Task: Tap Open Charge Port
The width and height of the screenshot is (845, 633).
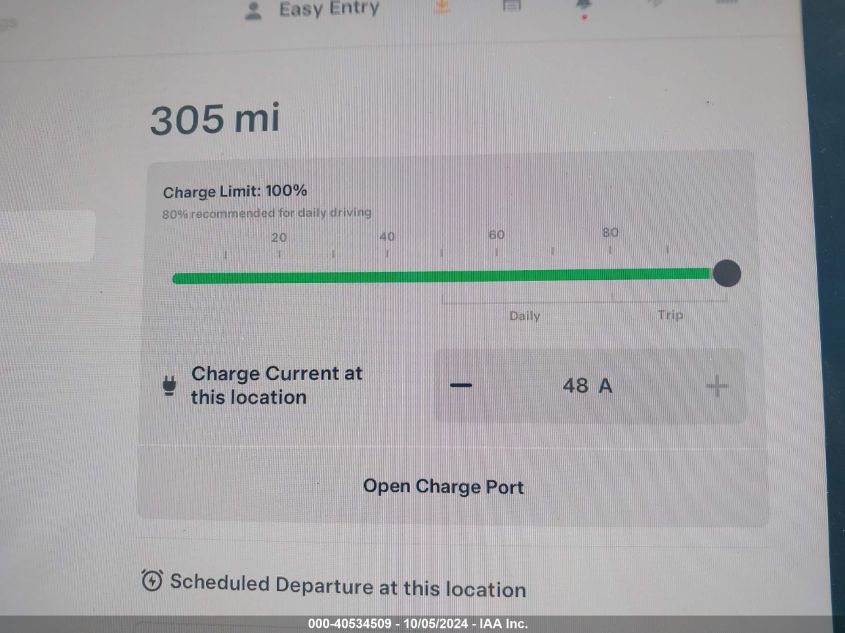Action: (443, 487)
